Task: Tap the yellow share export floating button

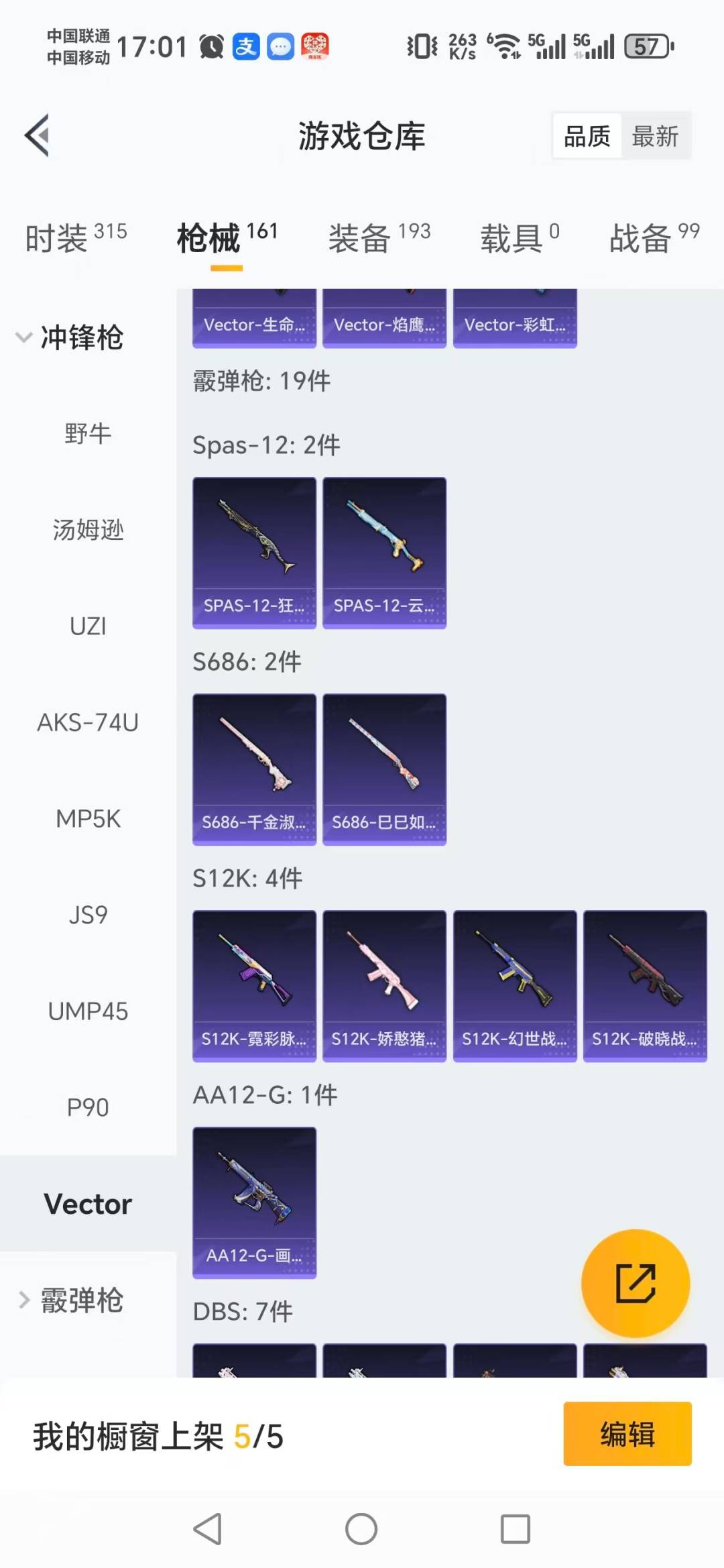Action: click(636, 1282)
